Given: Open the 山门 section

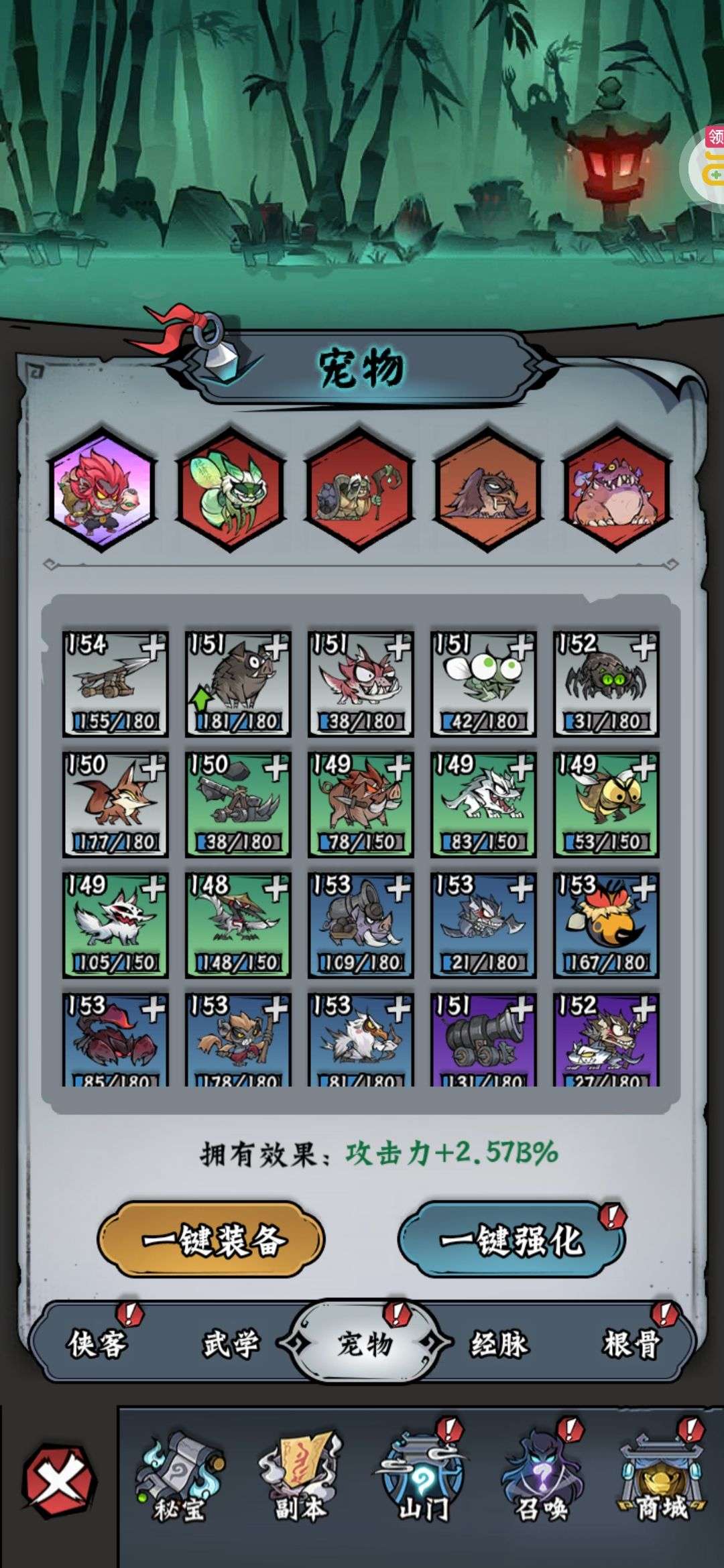Looking at the screenshot, I should (422, 1479).
